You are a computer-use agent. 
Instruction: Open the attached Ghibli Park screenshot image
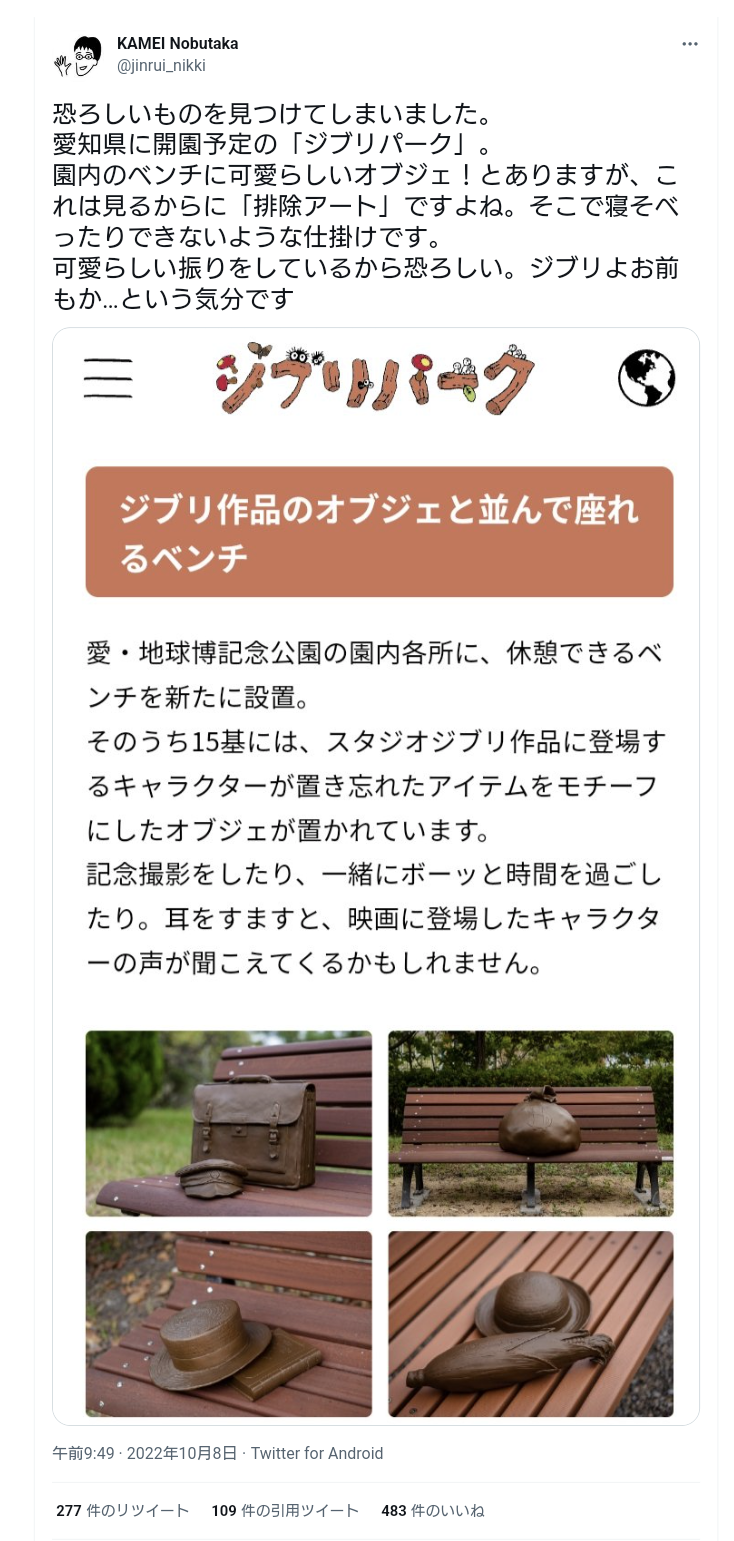[375, 875]
